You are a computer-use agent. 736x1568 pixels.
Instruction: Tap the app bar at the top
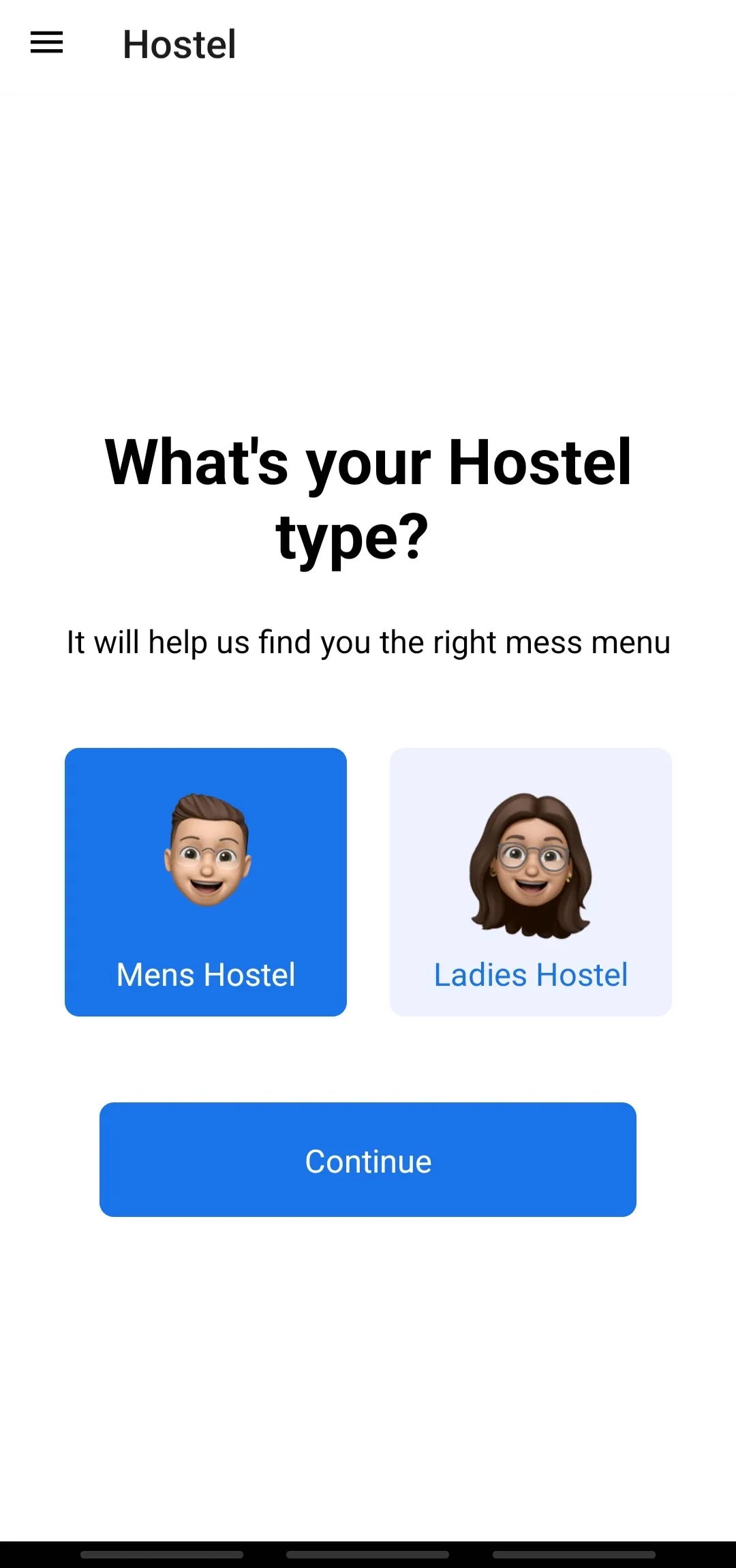click(x=368, y=44)
